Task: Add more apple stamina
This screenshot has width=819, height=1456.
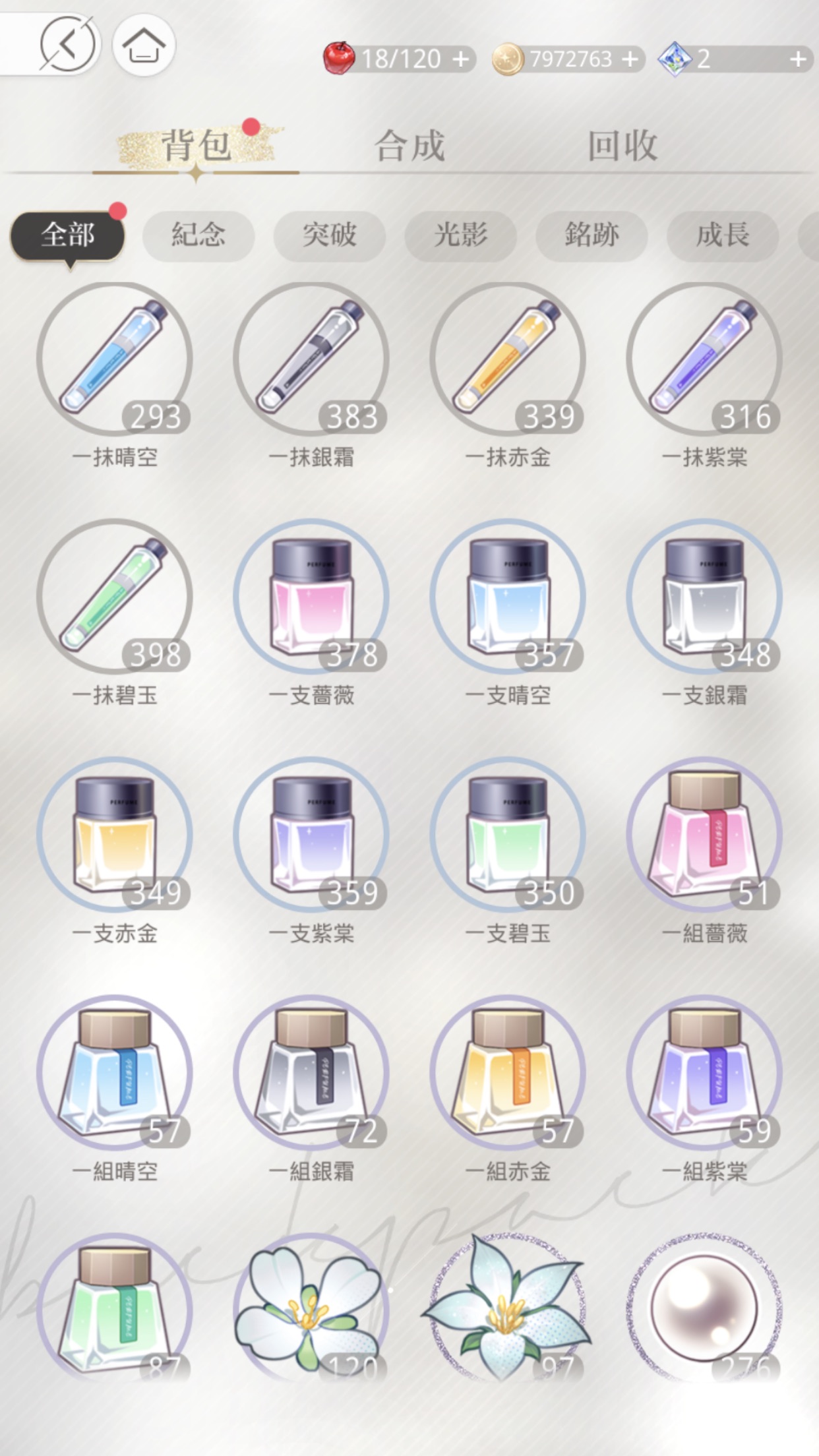Action: coord(461,60)
